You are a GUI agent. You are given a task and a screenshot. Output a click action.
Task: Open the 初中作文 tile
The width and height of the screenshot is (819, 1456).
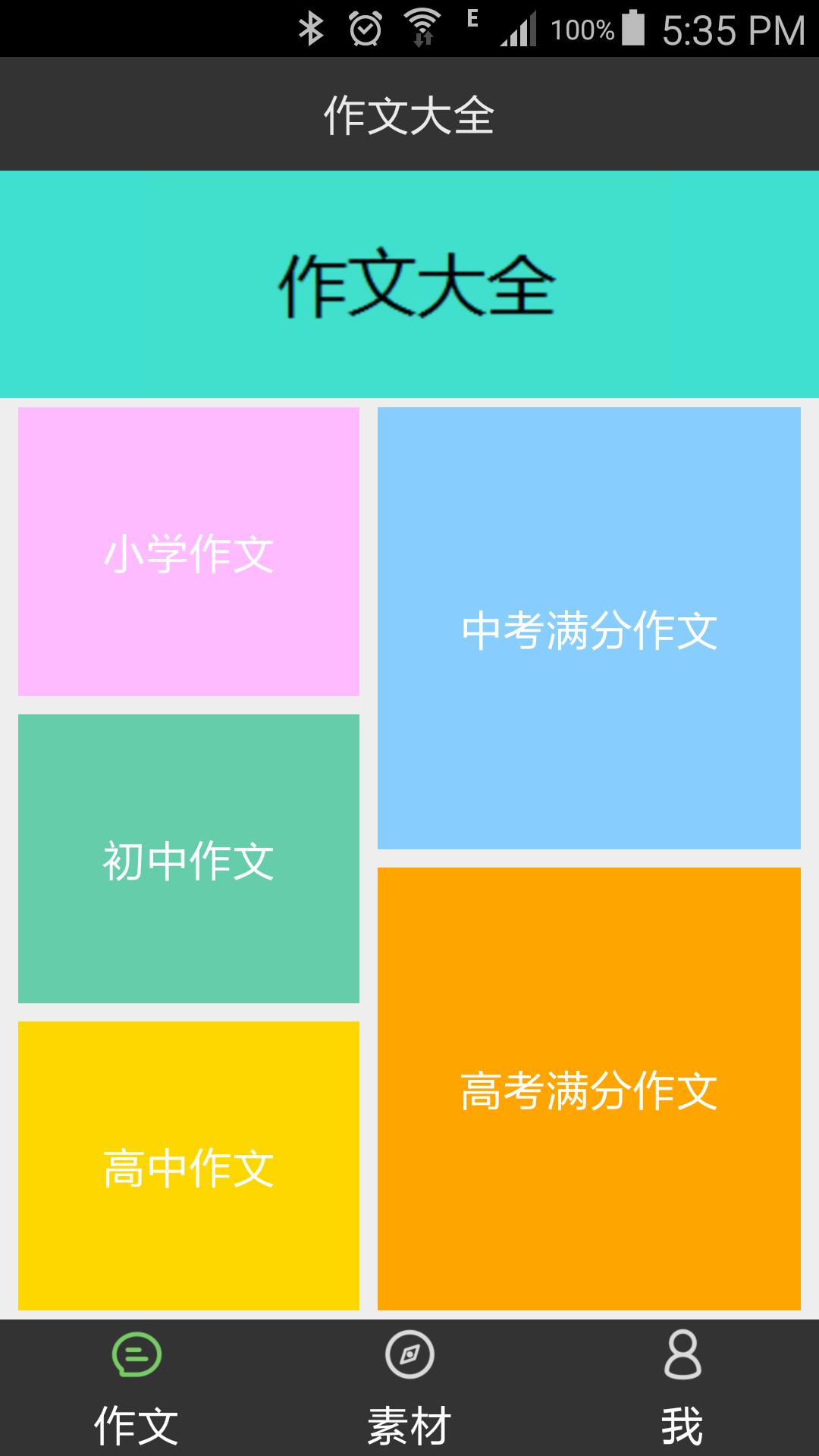point(189,859)
